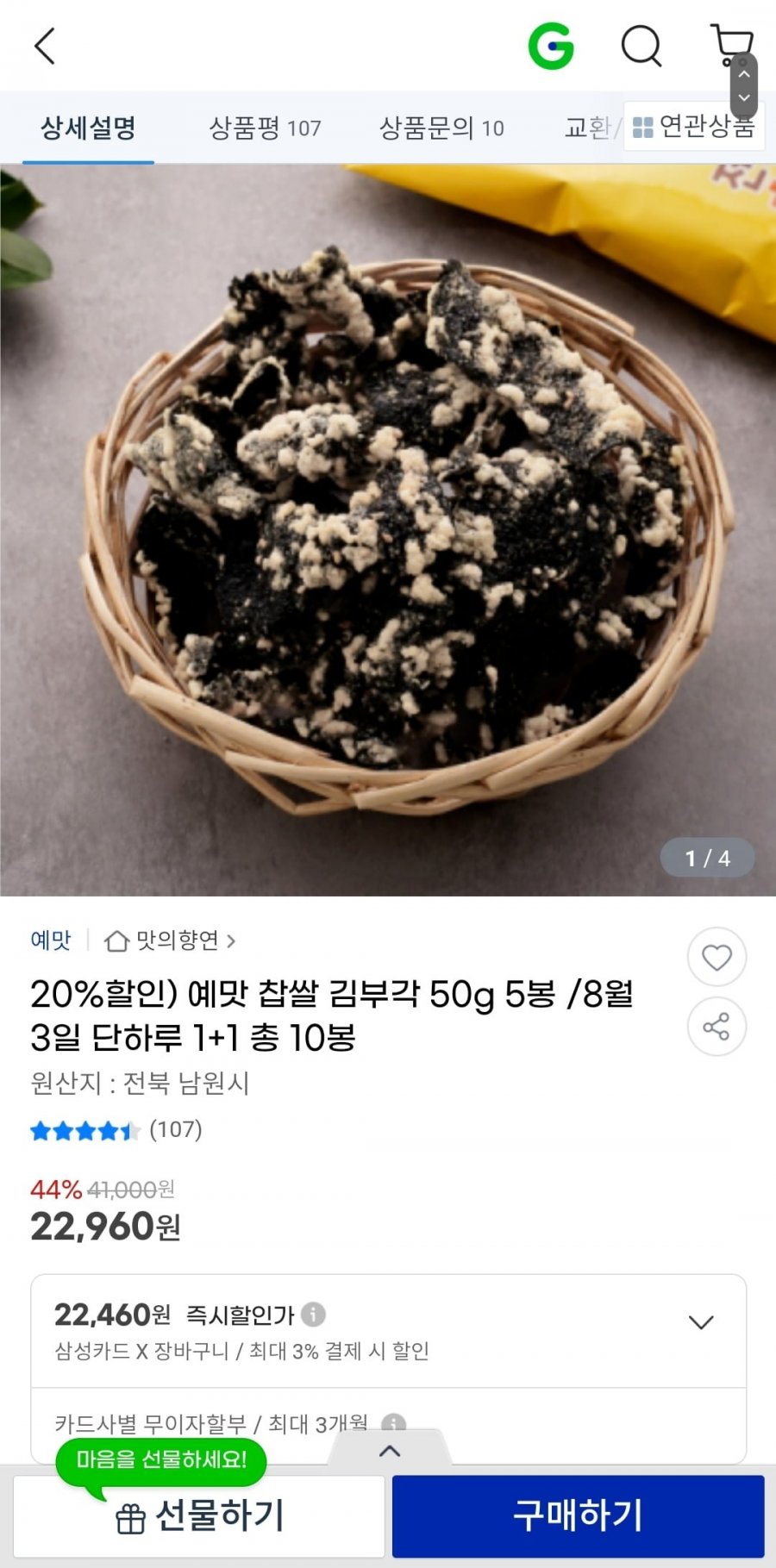Image resolution: width=776 pixels, height=1568 pixels.
Task: Switch to the 상품평 107 tab
Action: [265, 128]
